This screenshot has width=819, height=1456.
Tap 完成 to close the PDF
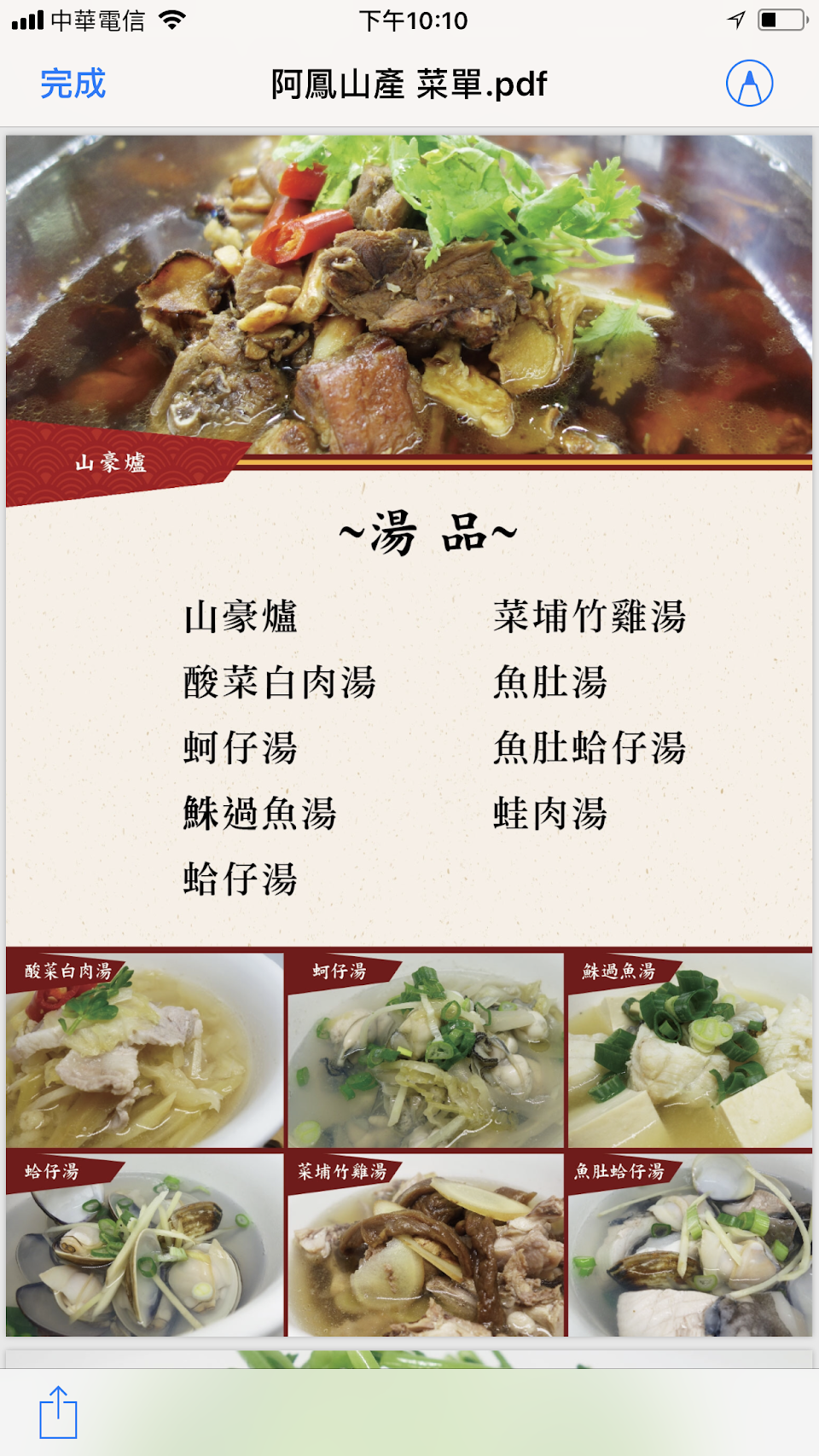point(73,84)
